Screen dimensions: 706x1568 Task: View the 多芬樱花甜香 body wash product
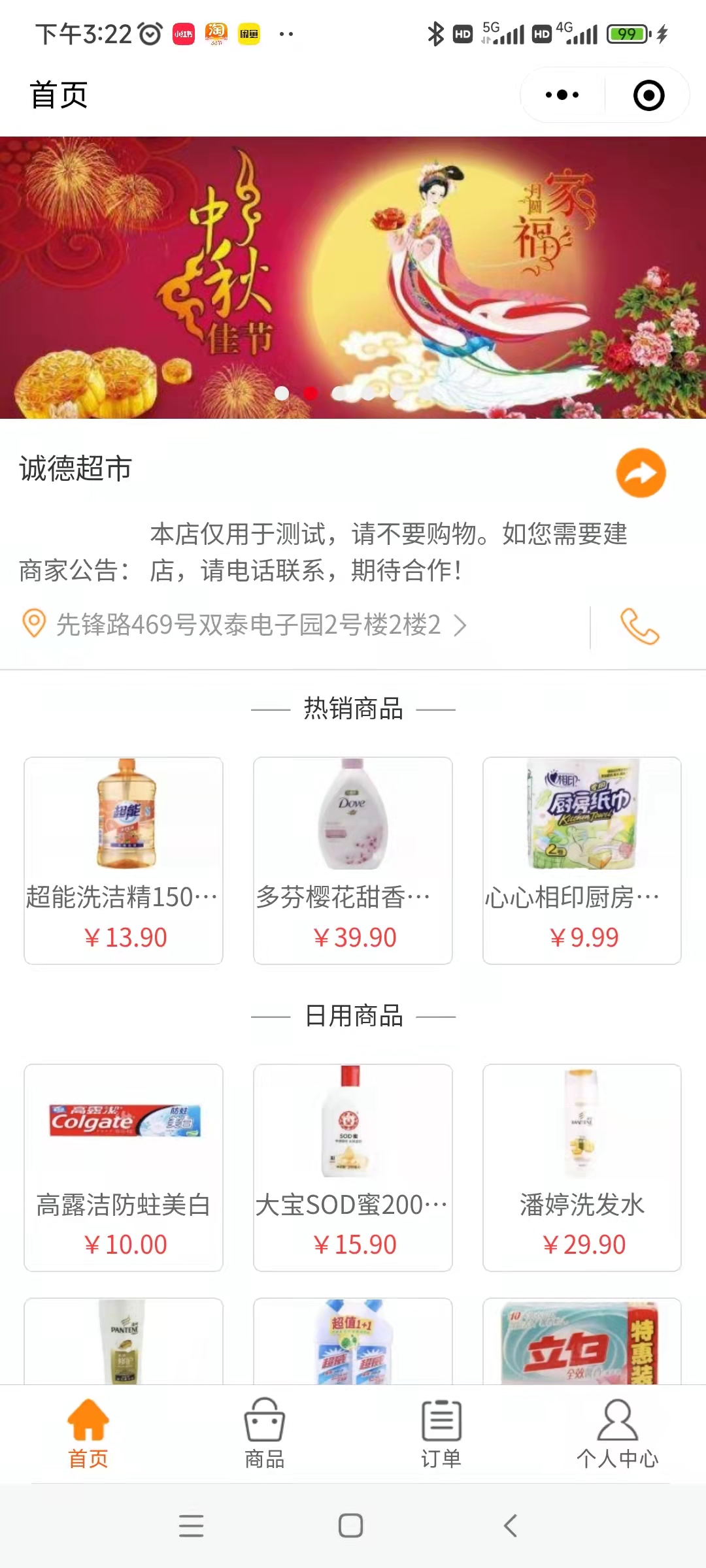(353, 860)
